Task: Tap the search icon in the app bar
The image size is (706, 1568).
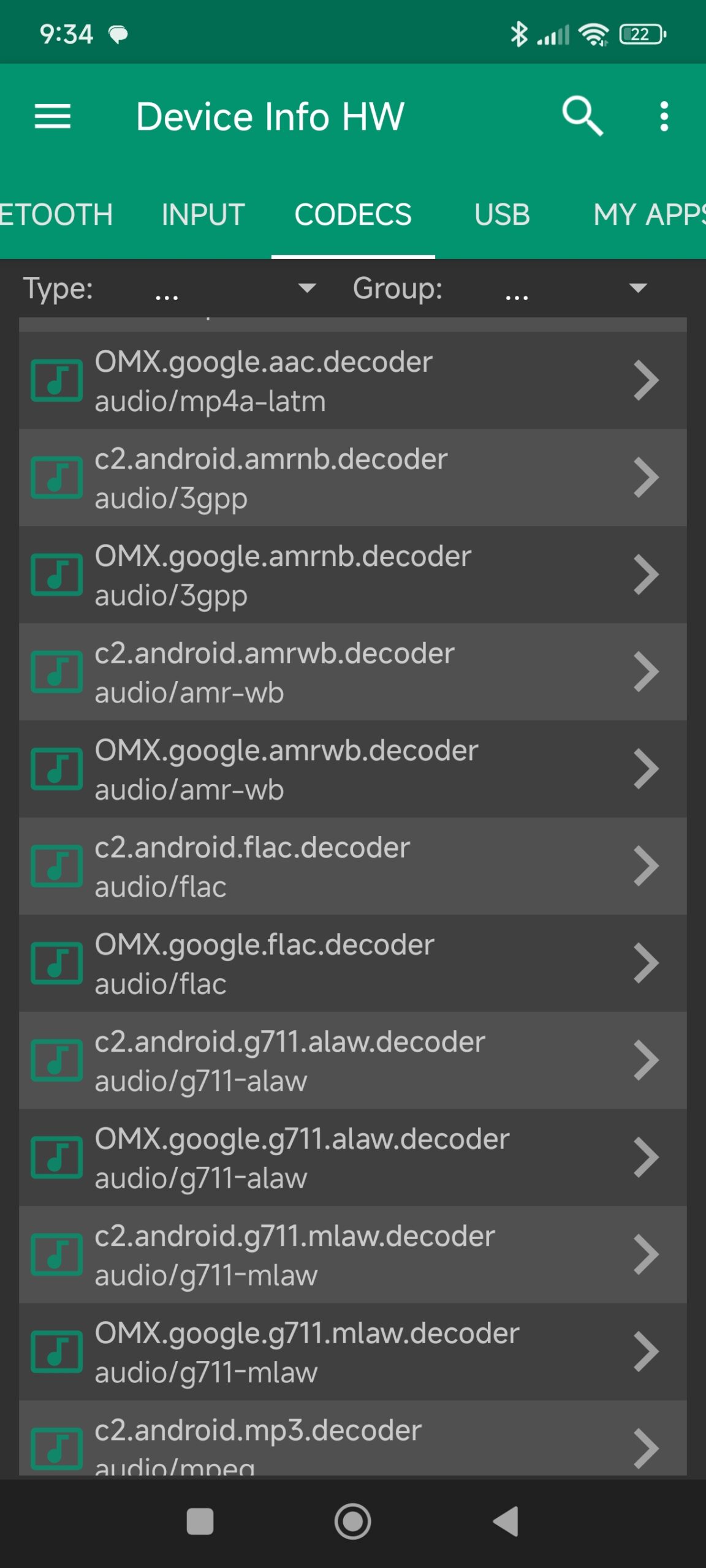Action: (x=582, y=116)
